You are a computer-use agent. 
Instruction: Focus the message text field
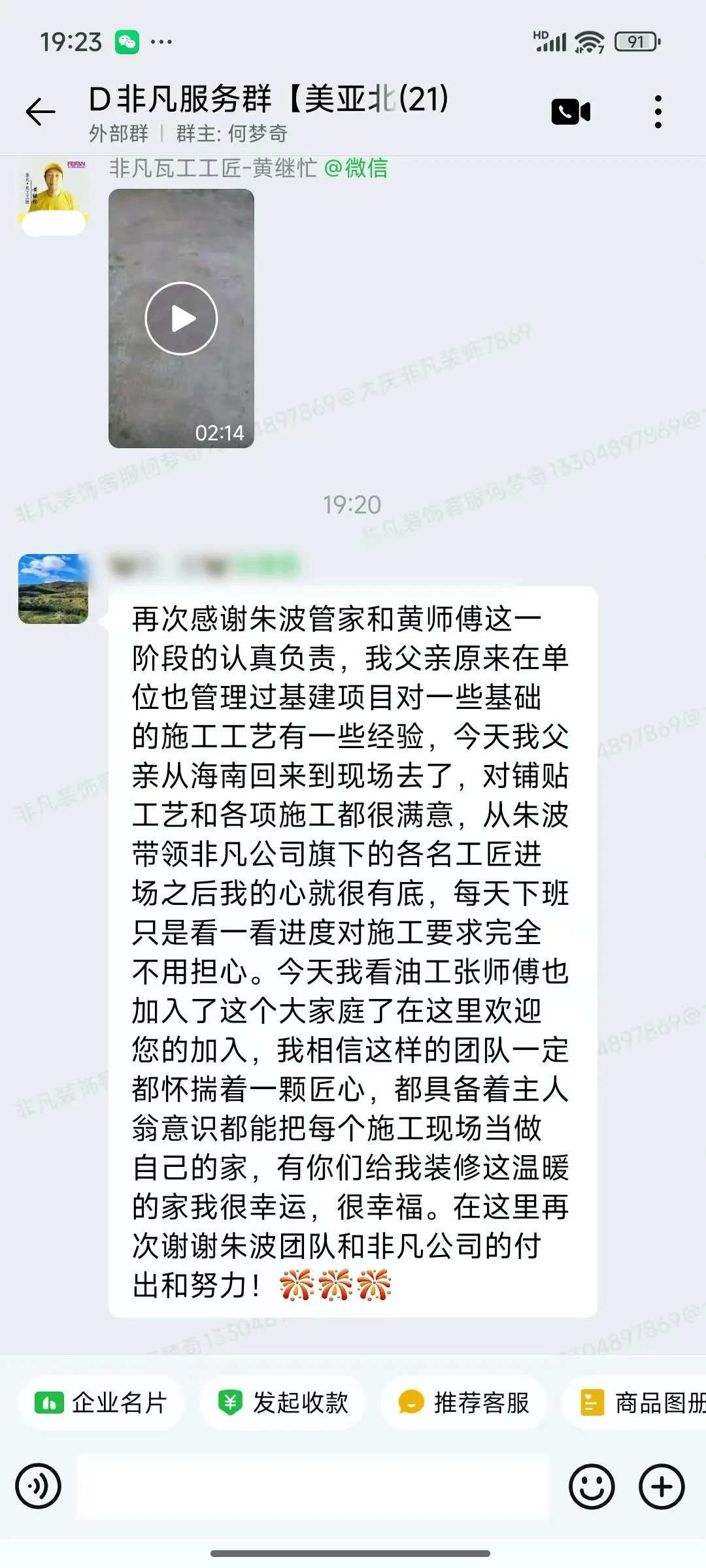click(x=312, y=1488)
